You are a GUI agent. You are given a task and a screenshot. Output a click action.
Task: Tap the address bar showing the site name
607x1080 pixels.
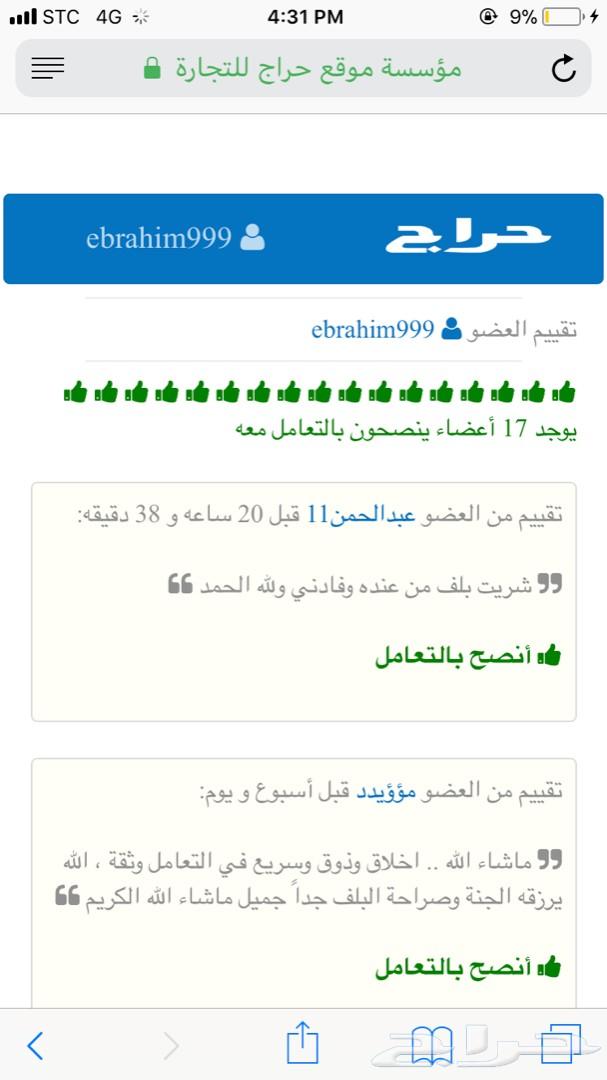click(x=303, y=68)
